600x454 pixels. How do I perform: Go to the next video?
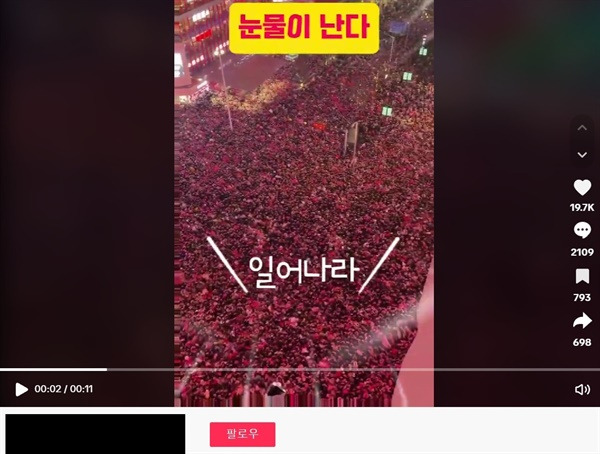coord(582,155)
